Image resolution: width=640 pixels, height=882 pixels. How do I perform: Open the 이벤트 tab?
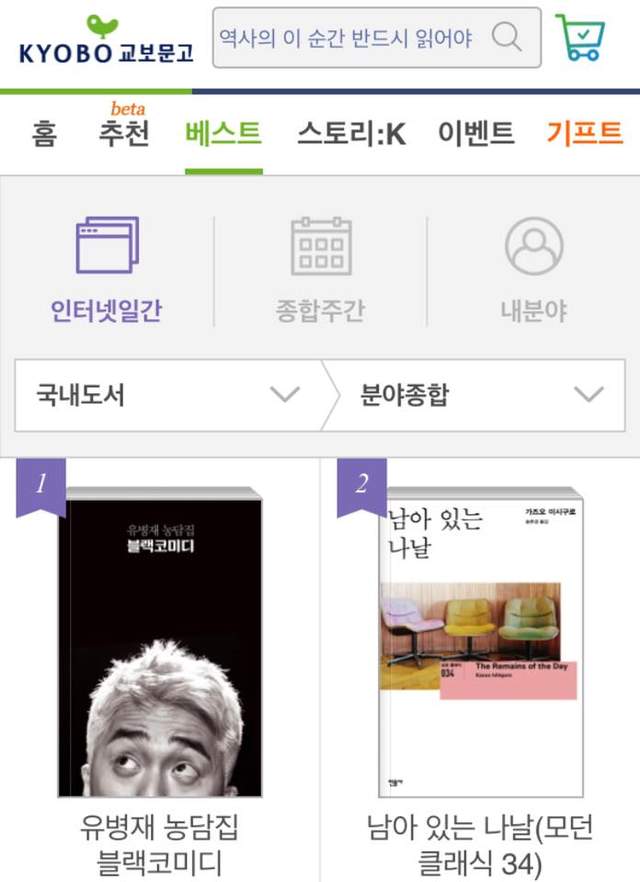tap(476, 133)
